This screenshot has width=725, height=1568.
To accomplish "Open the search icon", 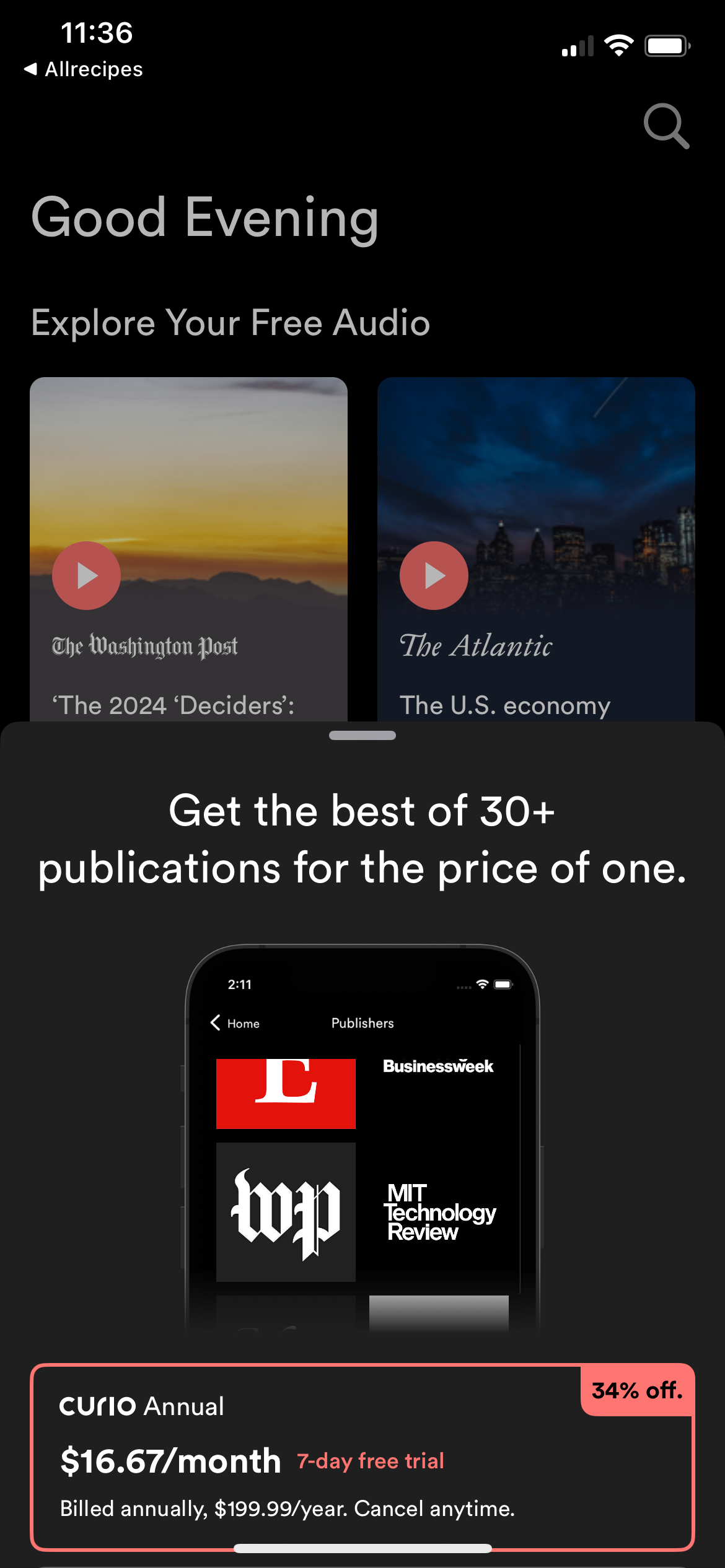I will (666, 128).
